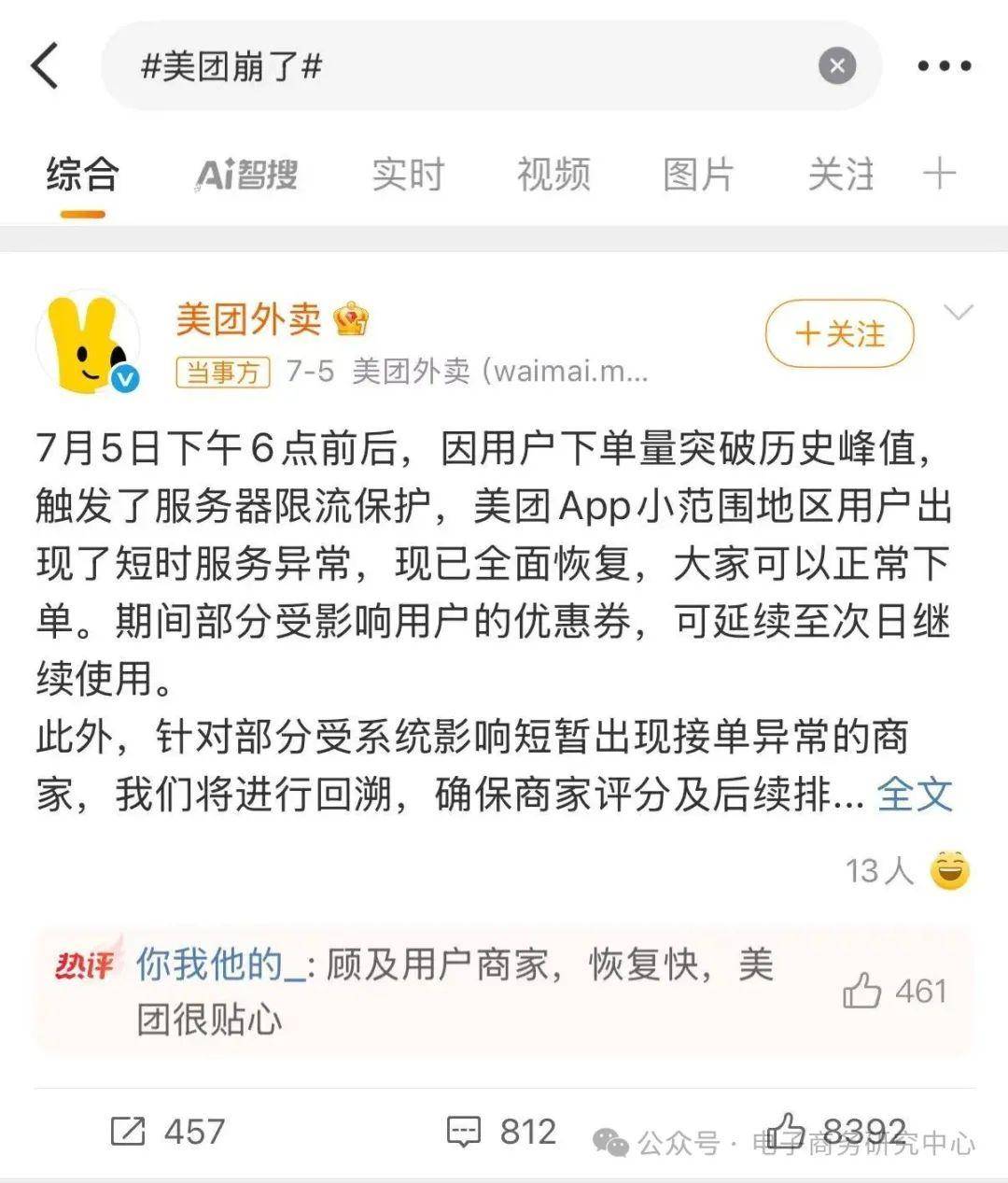The width and height of the screenshot is (1008, 1183).
Task: Open commenter 你我他的_ profile
Action: click(x=220, y=964)
